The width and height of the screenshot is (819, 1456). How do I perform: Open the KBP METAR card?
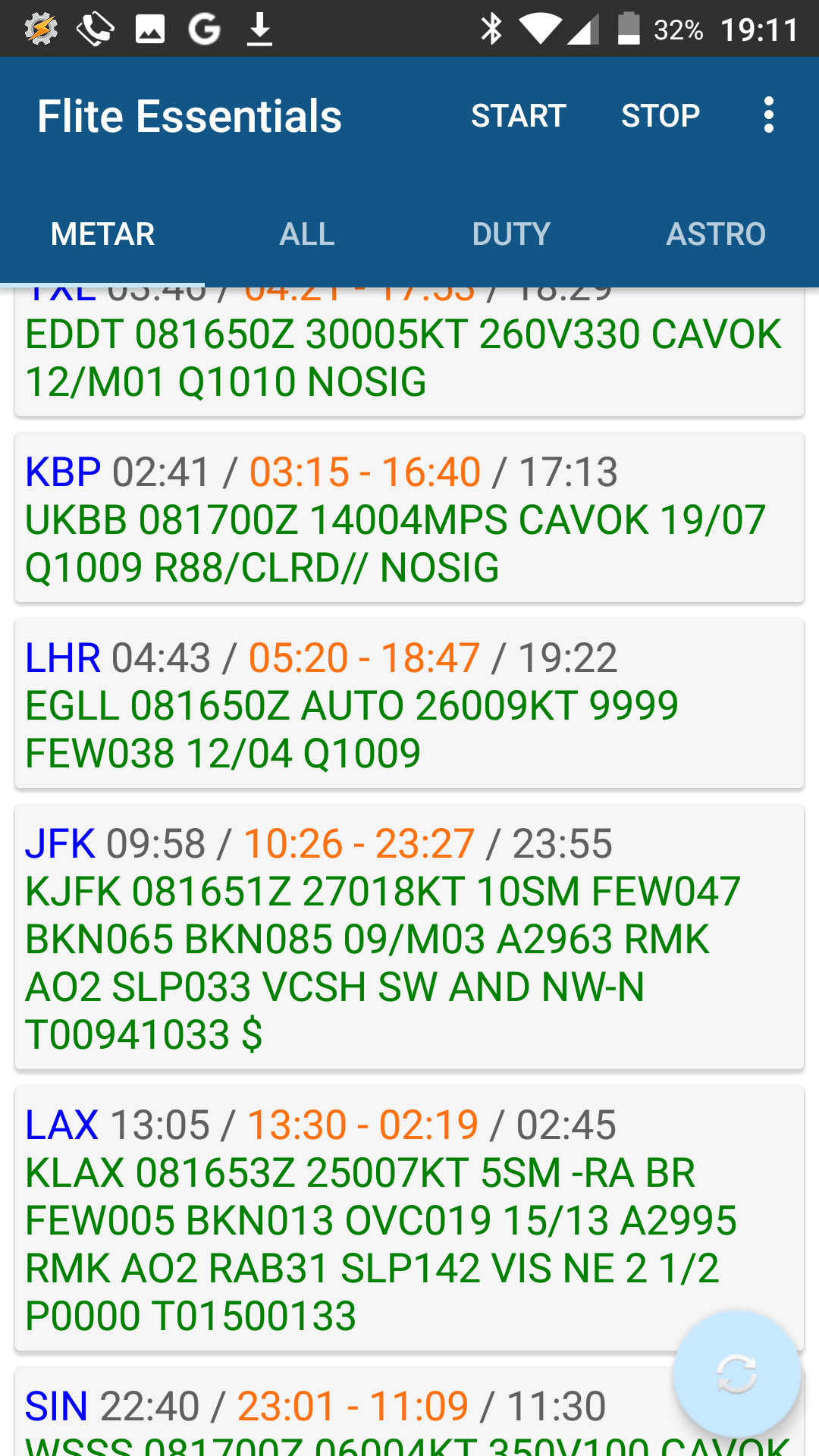pos(409,519)
